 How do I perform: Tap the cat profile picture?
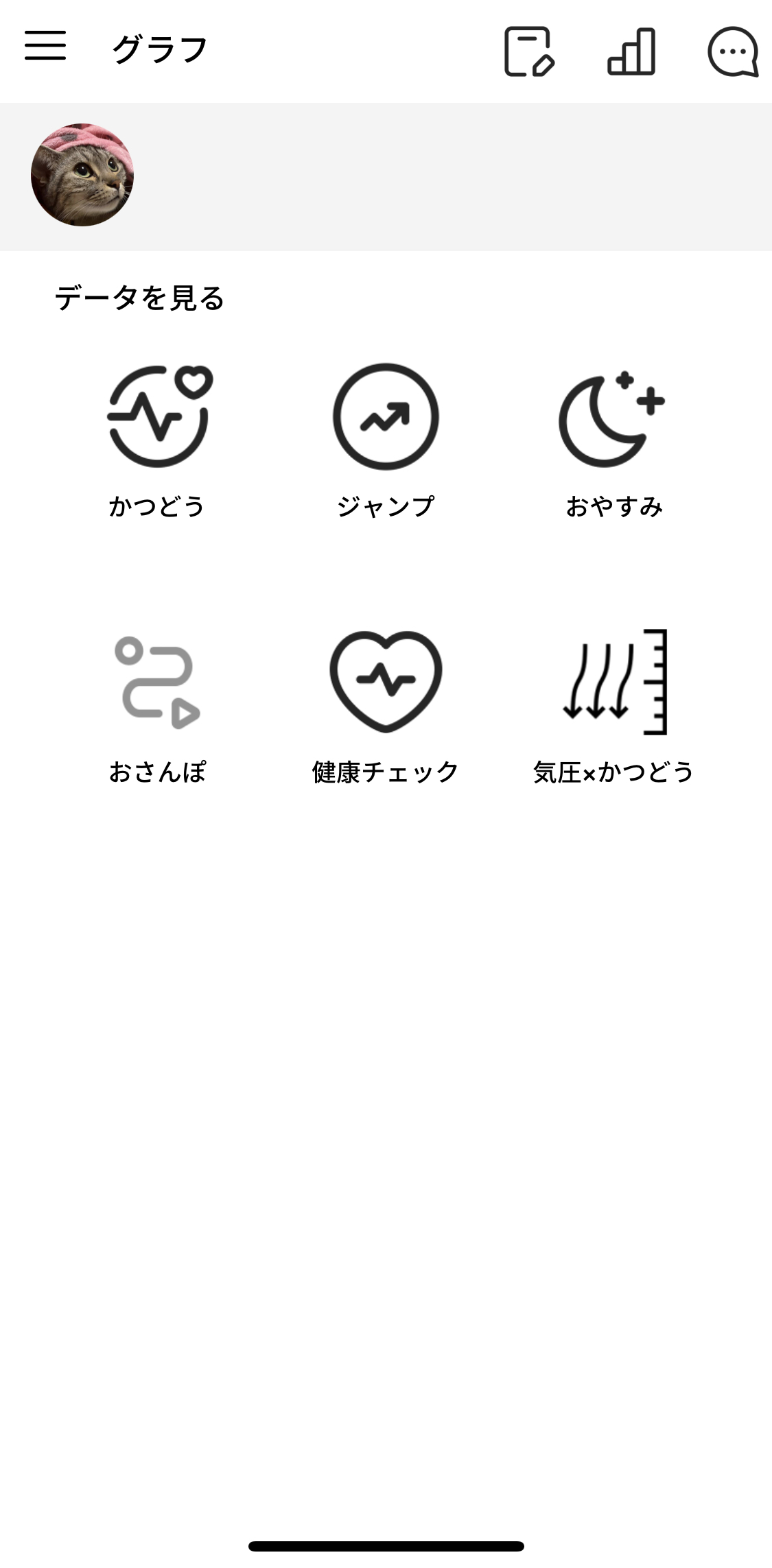tap(82, 175)
